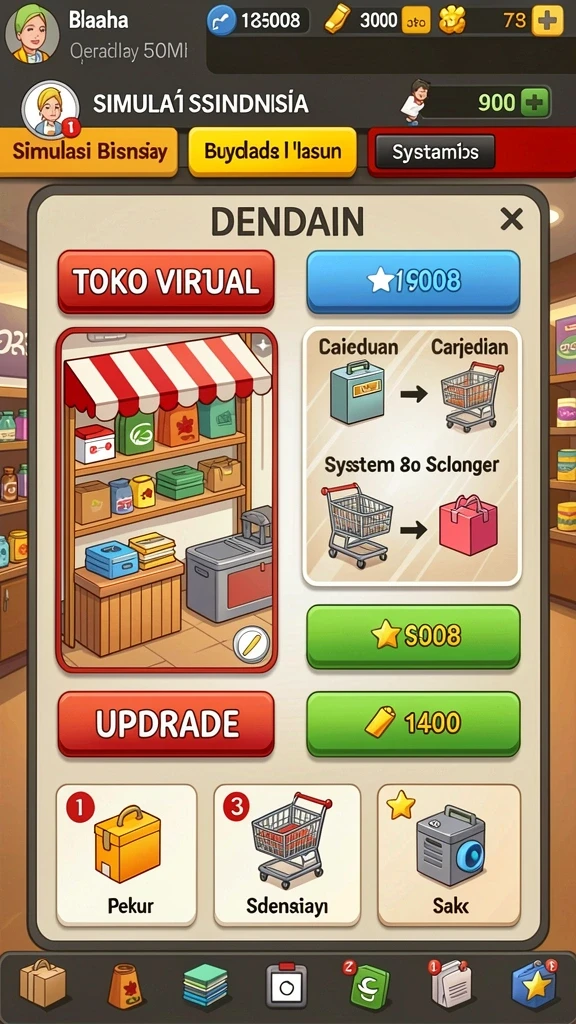Tap the red UPDRADE button
576x1024 pixels.
click(166, 724)
